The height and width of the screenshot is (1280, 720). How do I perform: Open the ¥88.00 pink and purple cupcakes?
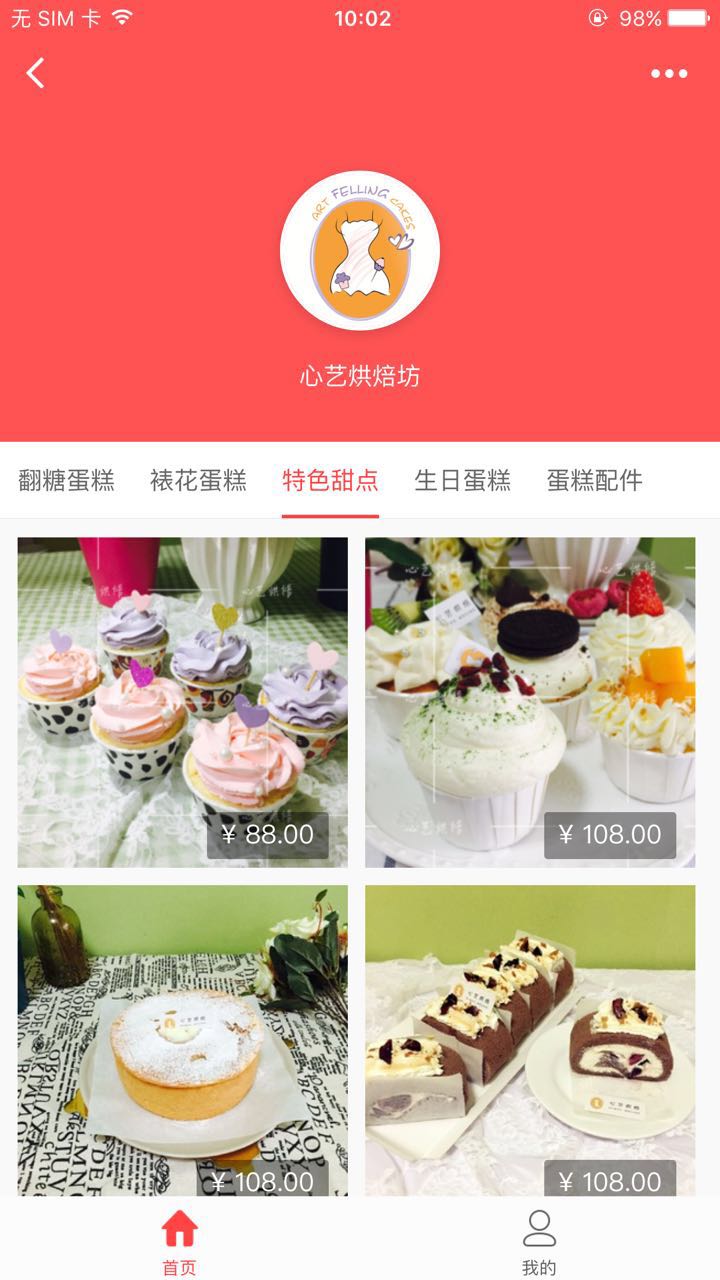[x=183, y=702]
